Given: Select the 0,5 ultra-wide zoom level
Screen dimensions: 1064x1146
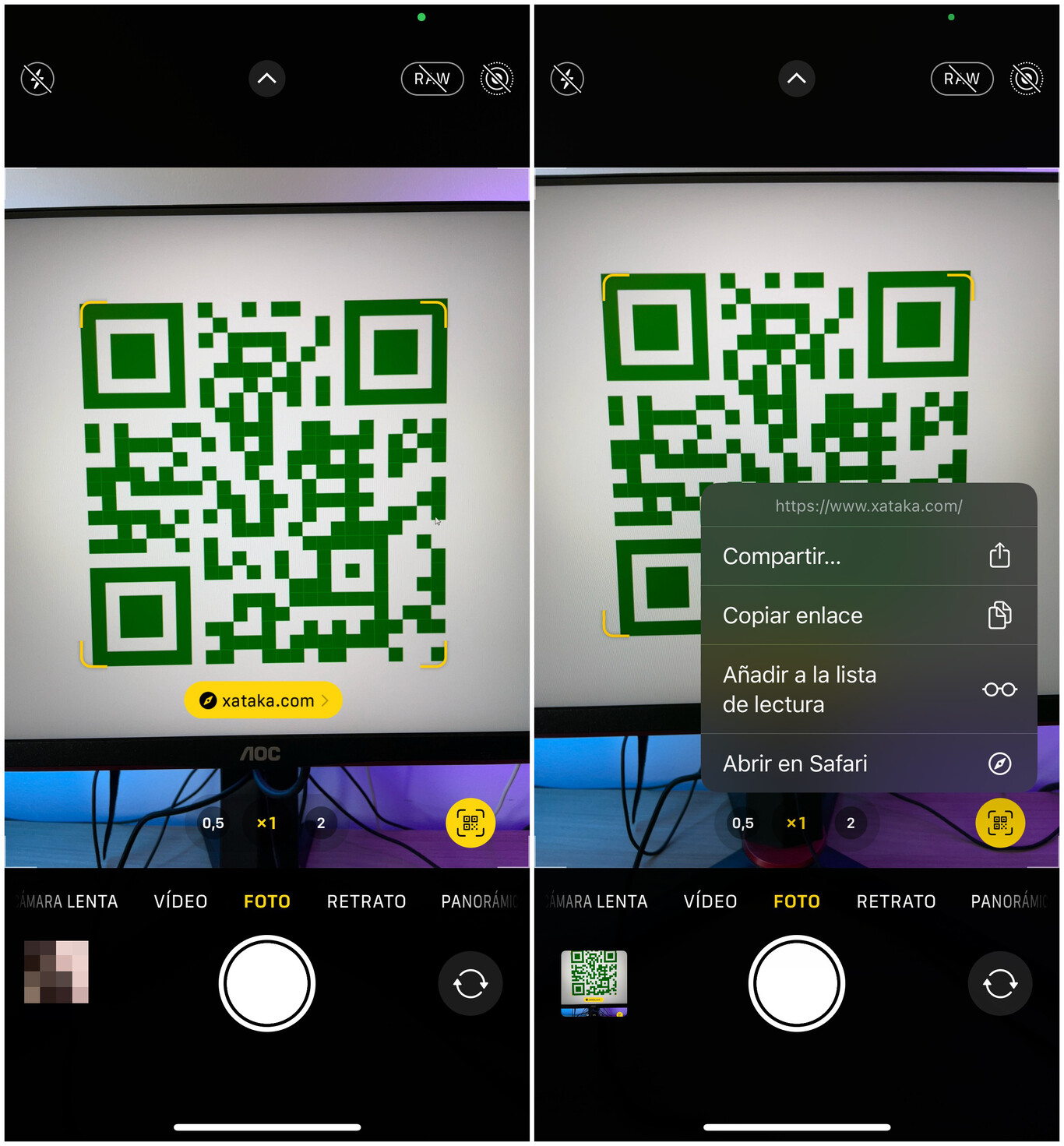Looking at the screenshot, I should pyautogui.click(x=212, y=823).
